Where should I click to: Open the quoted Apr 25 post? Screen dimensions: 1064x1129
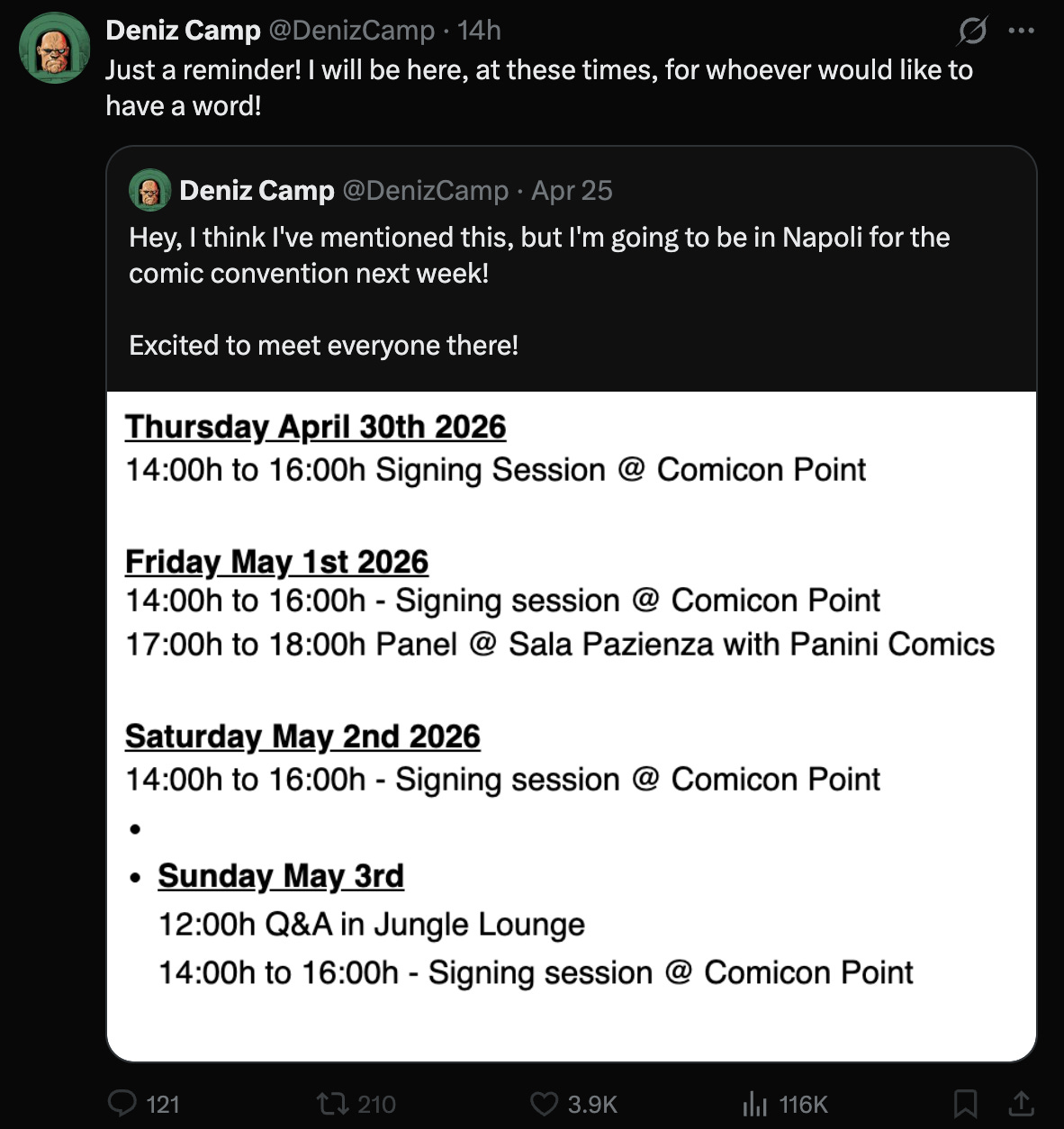(x=572, y=269)
